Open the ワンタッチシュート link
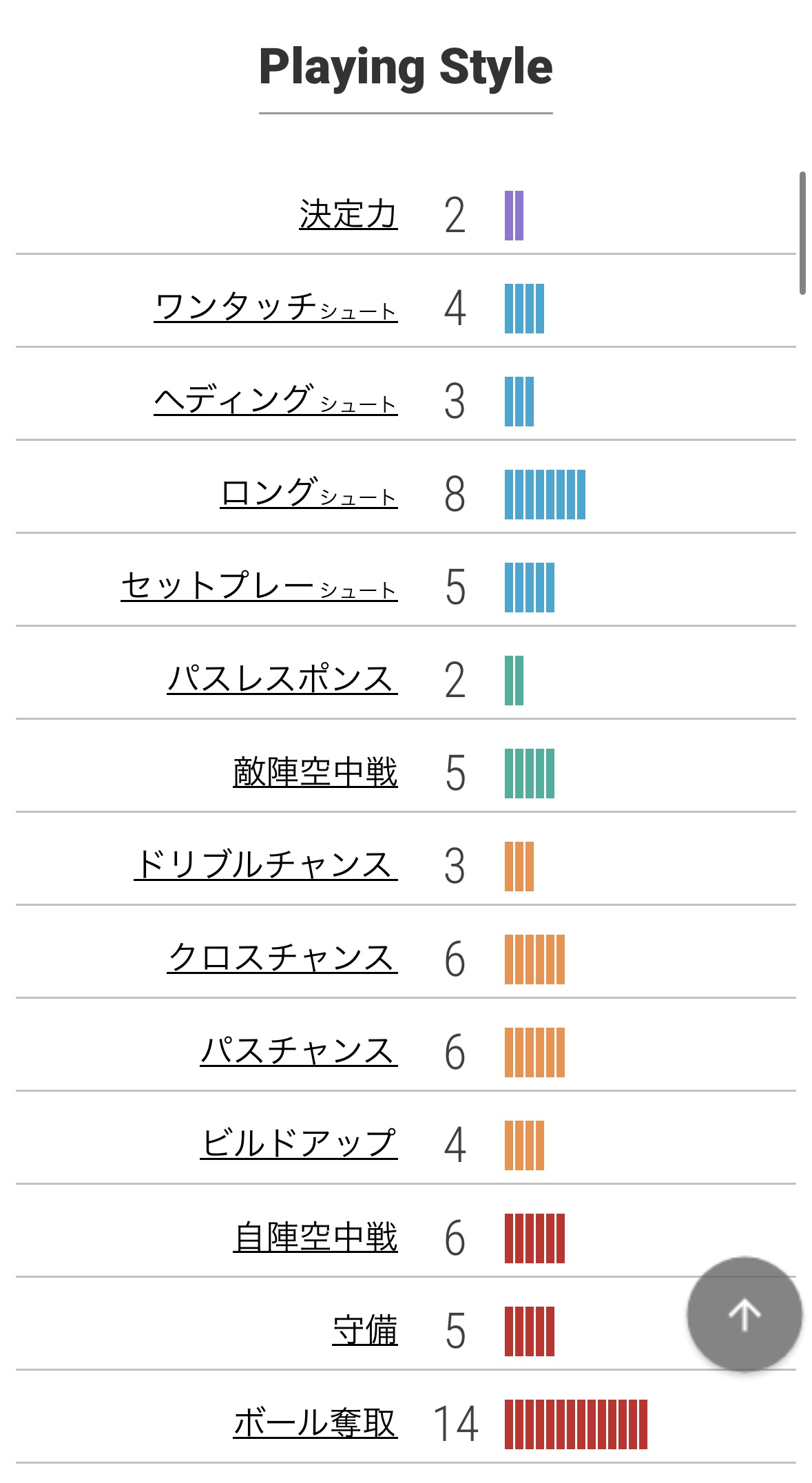 pos(275,307)
